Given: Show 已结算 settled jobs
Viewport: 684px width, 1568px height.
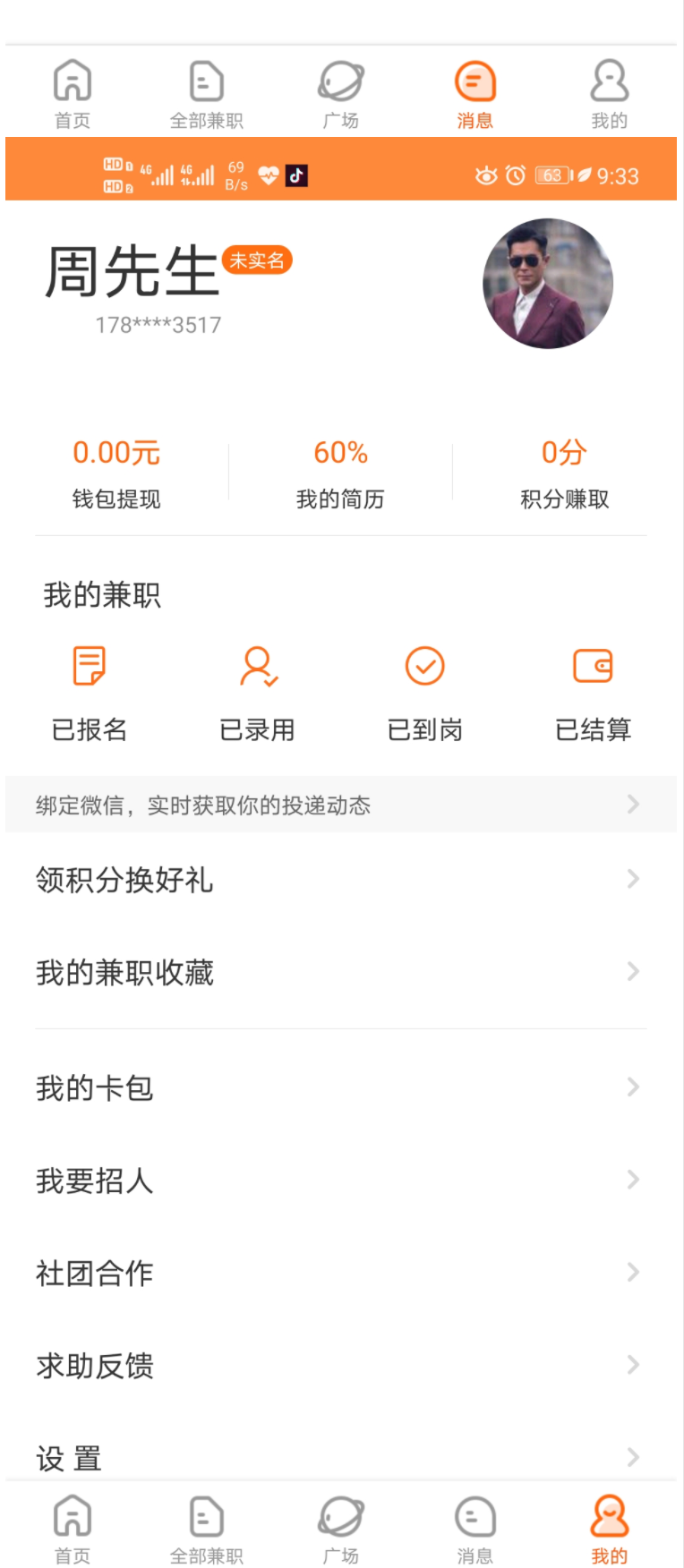Looking at the screenshot, I should pyautogui.click(x=593, y=693).
